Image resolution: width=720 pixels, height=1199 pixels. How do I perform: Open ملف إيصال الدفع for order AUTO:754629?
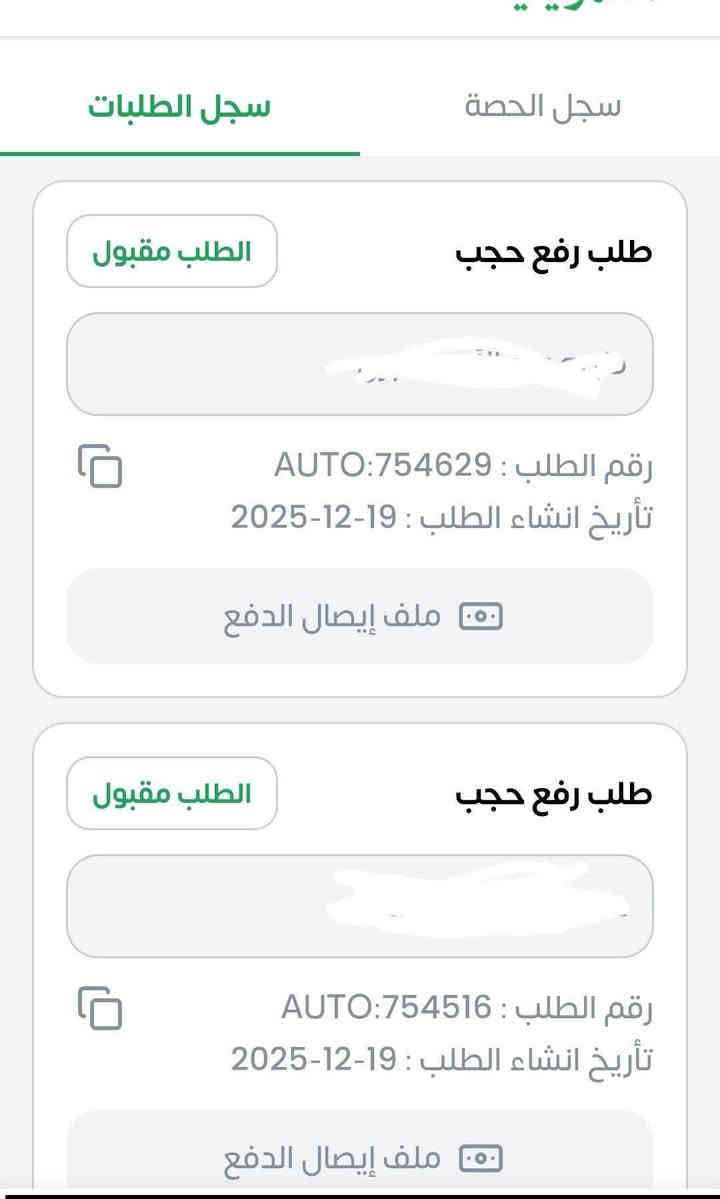pyautogui.click(x=358, y=617)
